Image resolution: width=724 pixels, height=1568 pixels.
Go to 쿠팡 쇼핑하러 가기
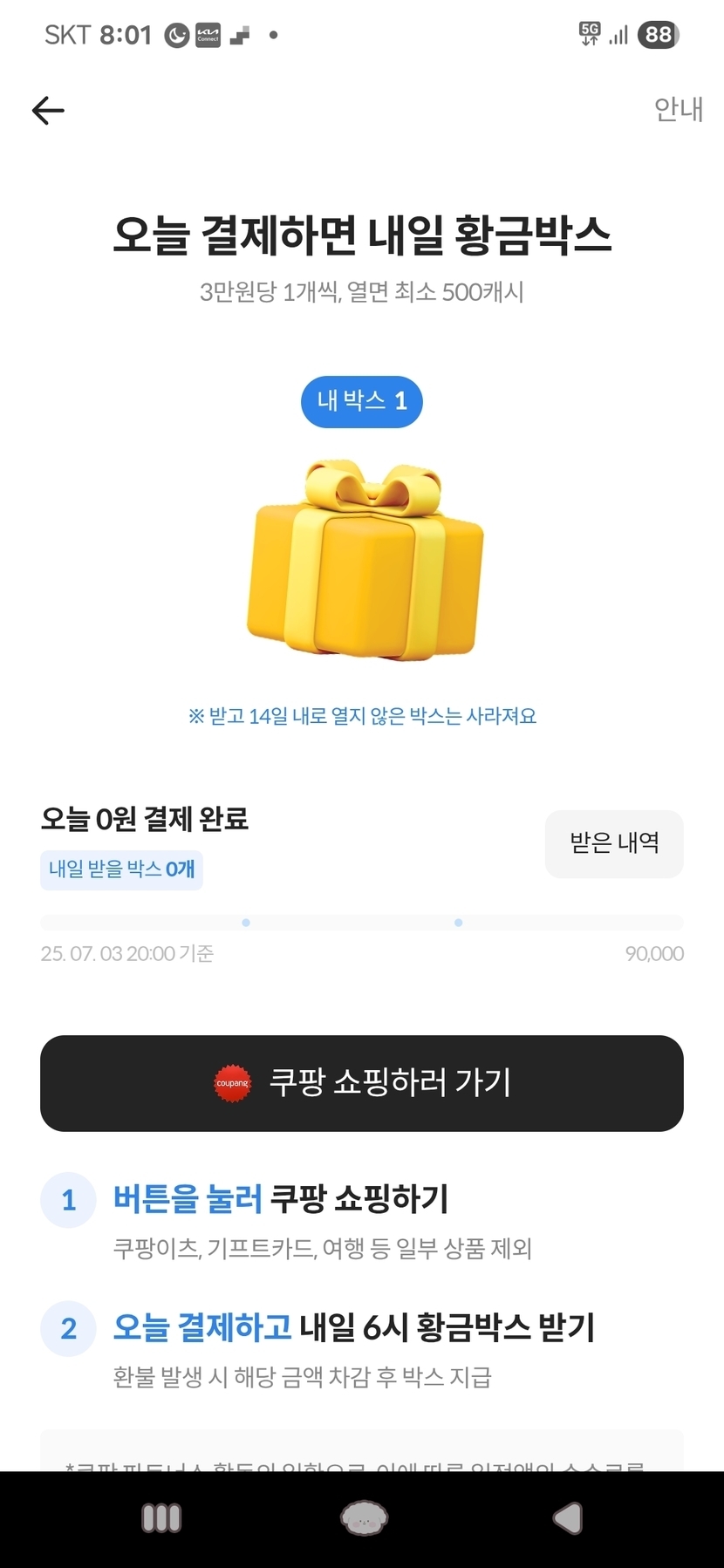[x=362, y=1083]
